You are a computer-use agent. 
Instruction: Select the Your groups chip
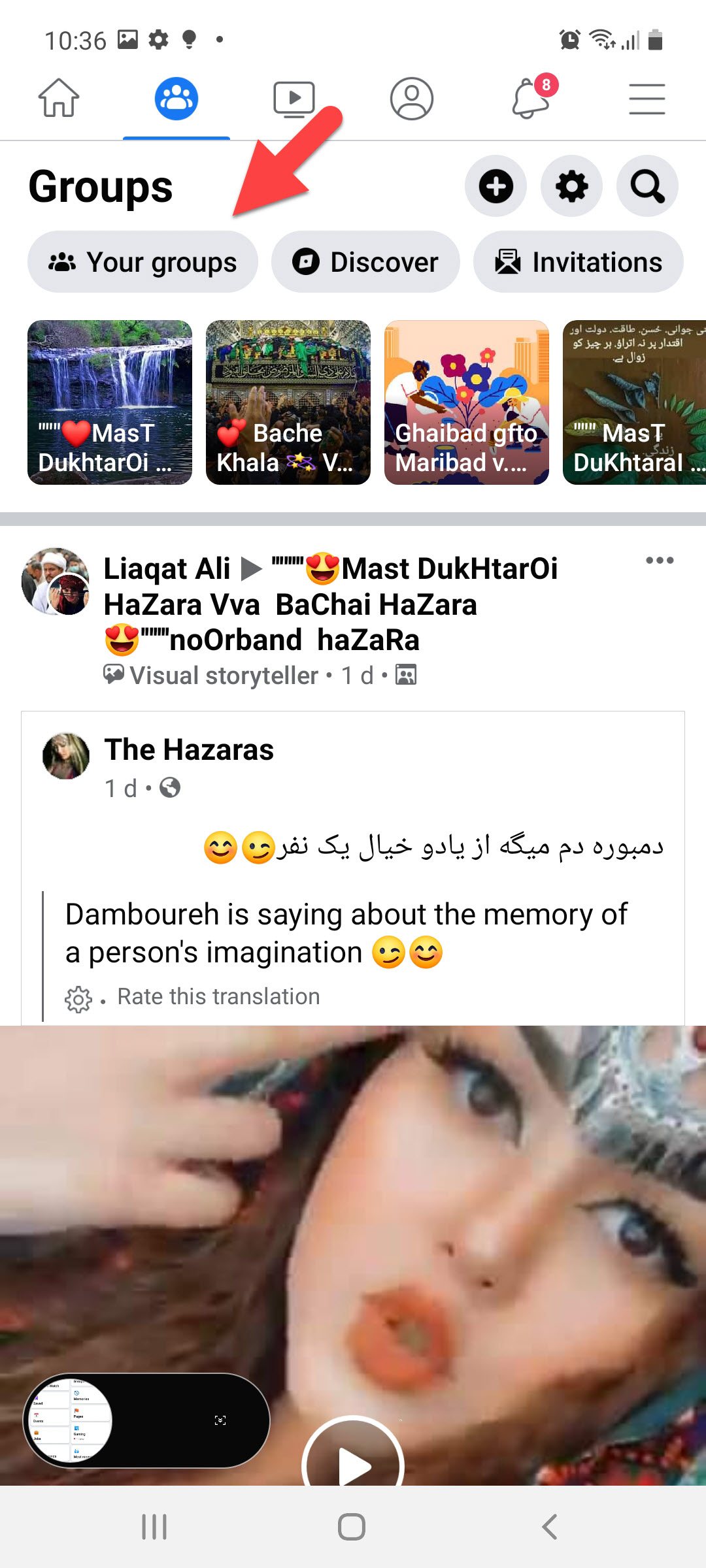click(x=143, y=262)
